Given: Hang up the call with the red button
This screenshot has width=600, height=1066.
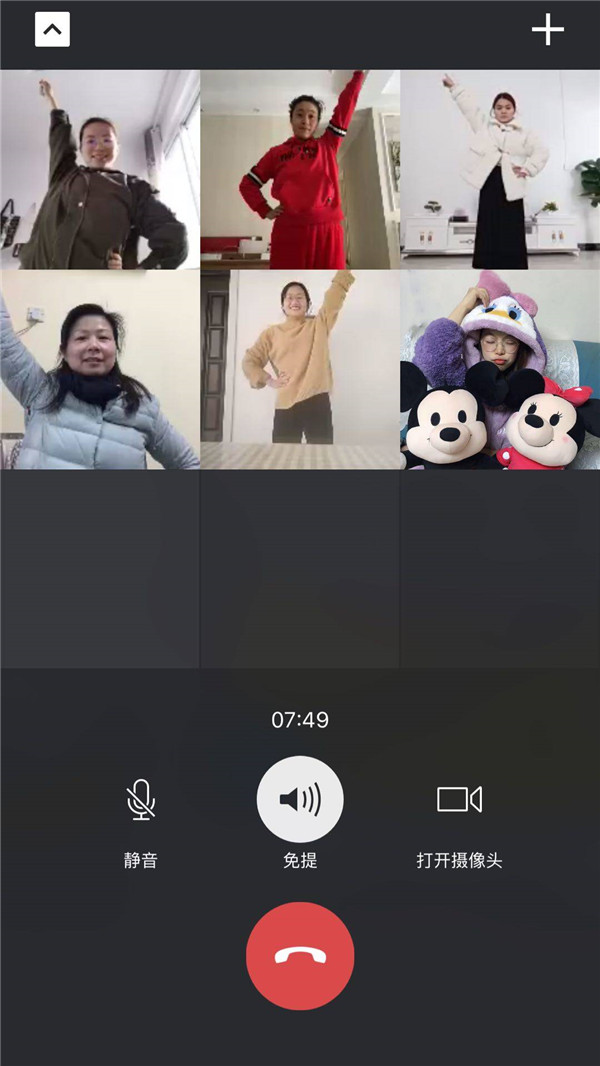Looking at the screenshot, I should pos(300,956).
